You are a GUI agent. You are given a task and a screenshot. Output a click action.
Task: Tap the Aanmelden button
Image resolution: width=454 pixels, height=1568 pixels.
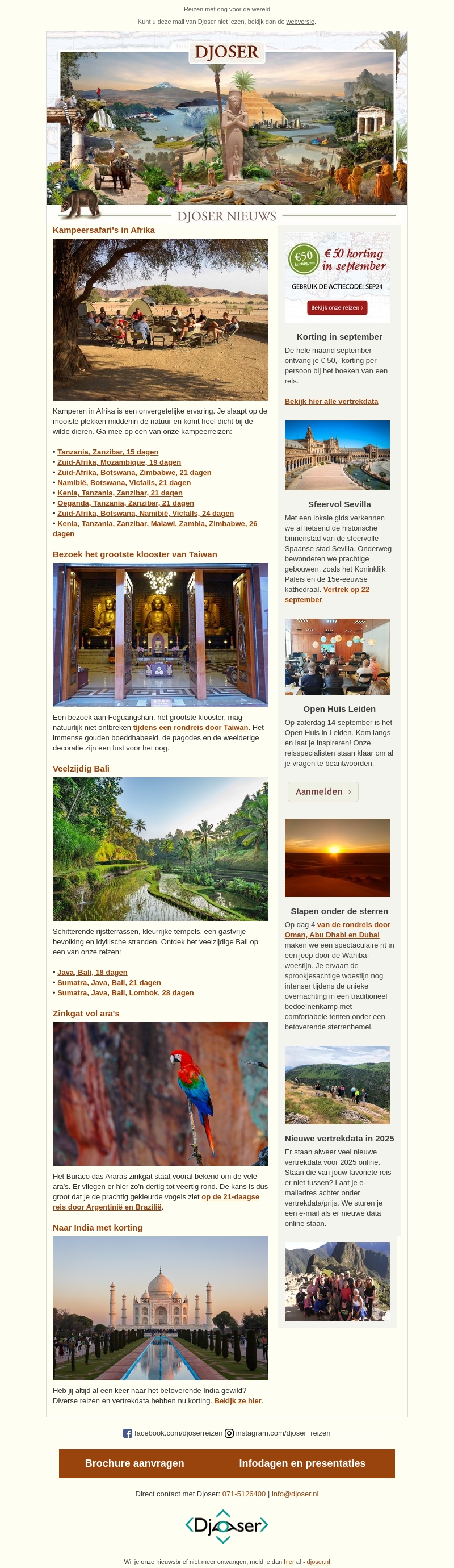coord(323,791)
